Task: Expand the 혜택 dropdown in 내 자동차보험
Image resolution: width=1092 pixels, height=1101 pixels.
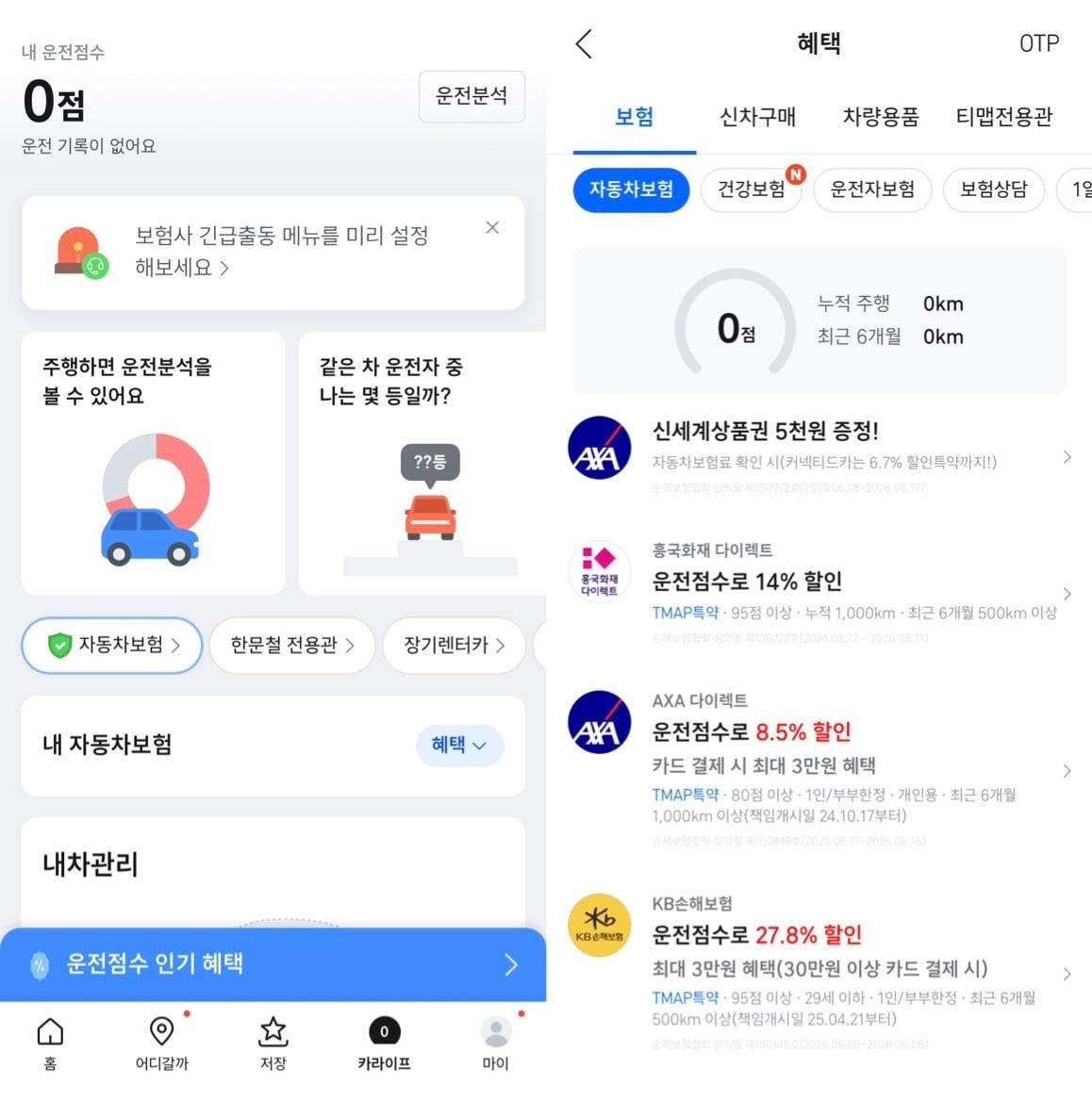Action: coord(459,745)
